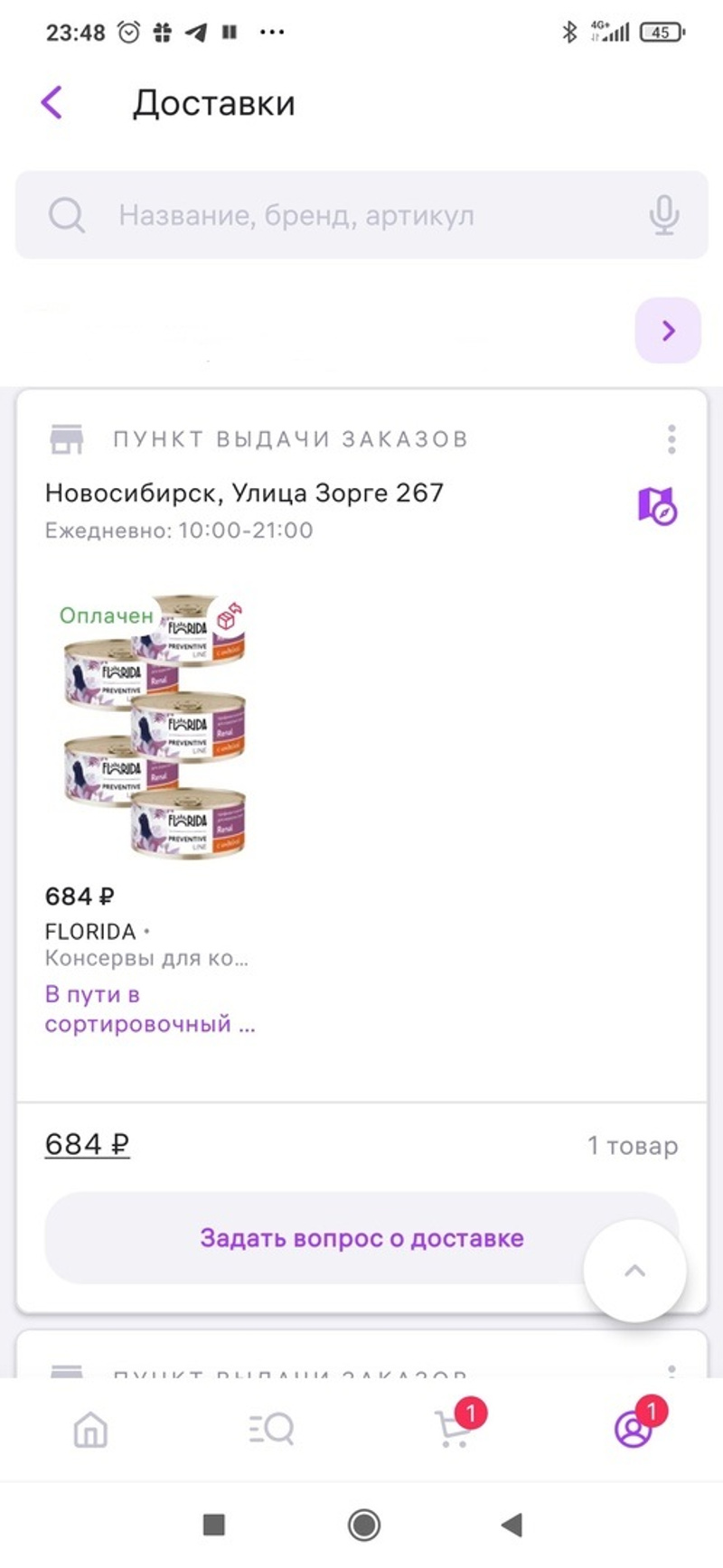723x1568 pixels.
Task: Show the Зорге 267 pickup point on map
Action: click(657, 506)
